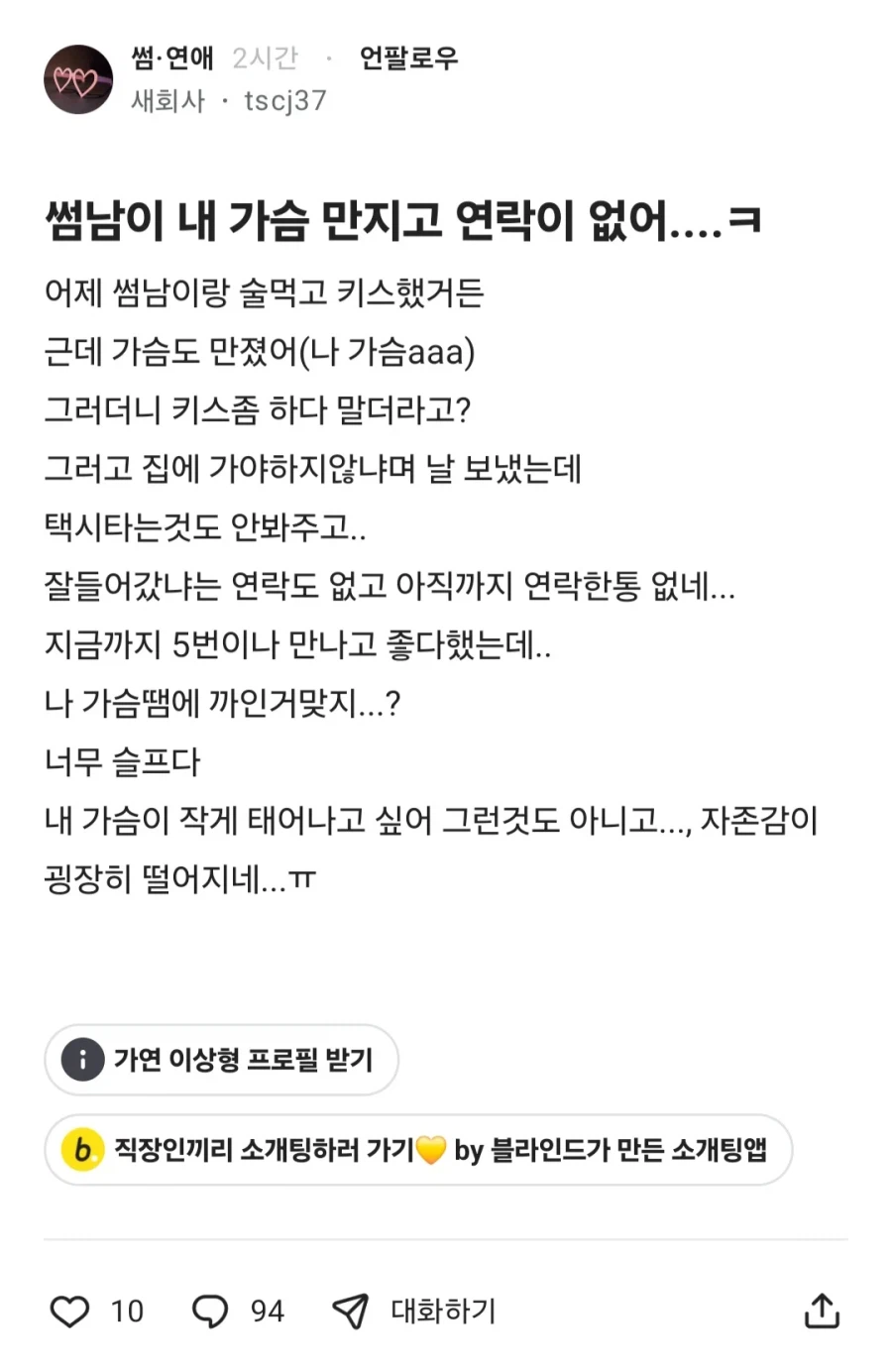This screenshot has height=1372, width=892.
Task: Share the post using the upload arrow icon
Action: (x=821, y=1311)
